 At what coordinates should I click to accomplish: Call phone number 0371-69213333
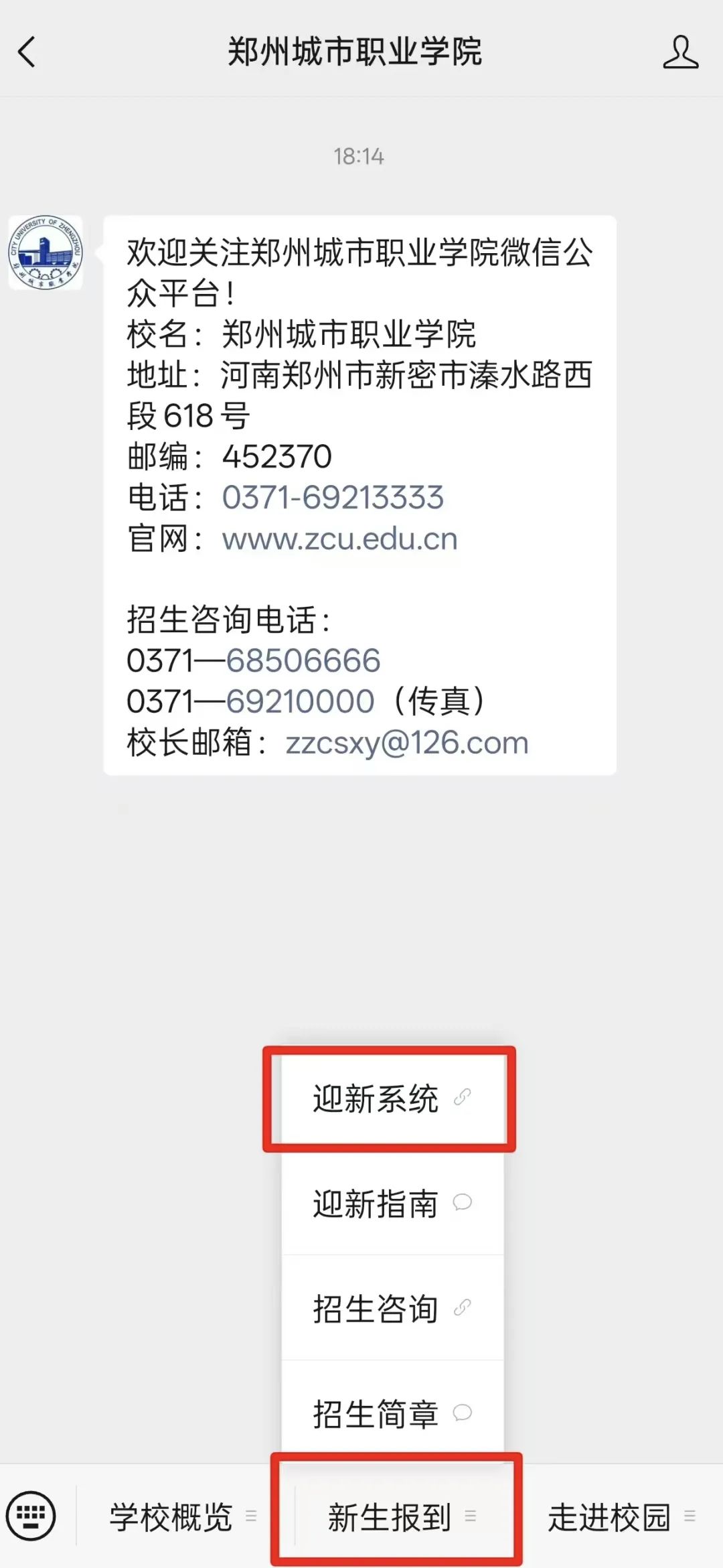[x=333, y=498]
